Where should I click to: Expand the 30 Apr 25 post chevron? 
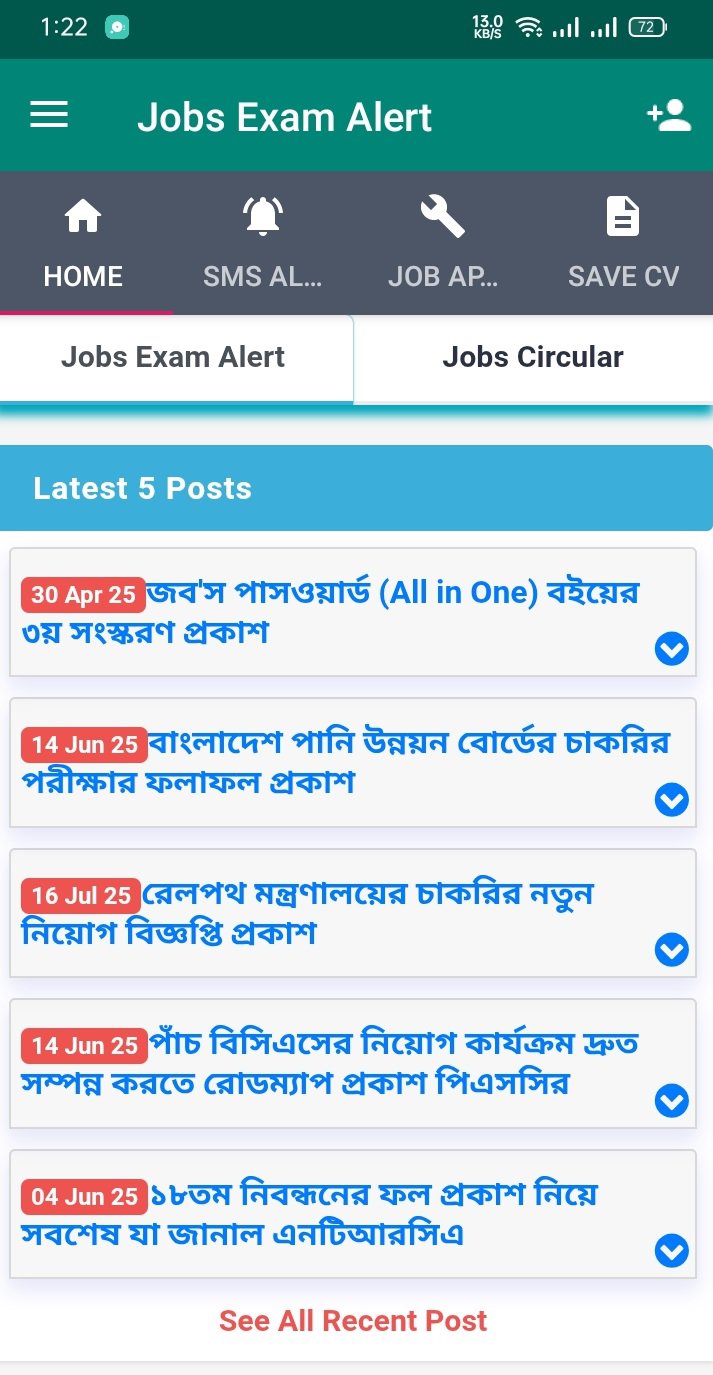point(672,649)
